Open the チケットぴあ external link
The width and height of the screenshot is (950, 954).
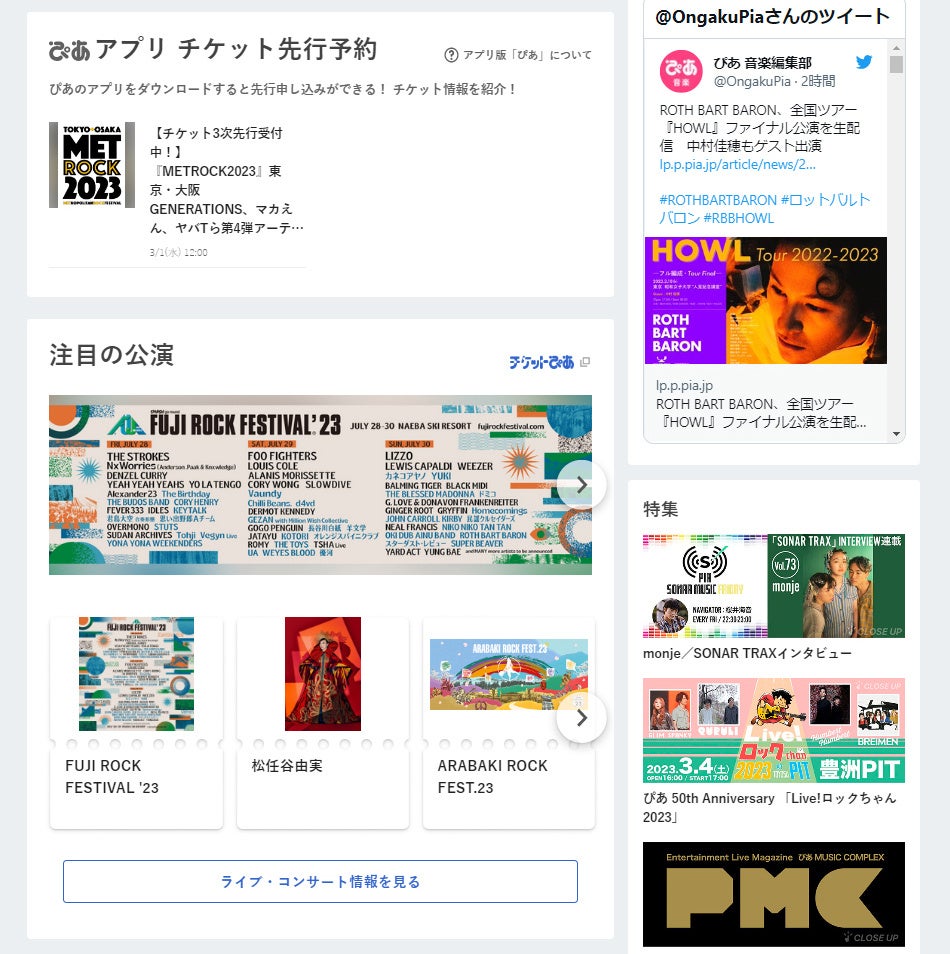(x=548, y=362)
